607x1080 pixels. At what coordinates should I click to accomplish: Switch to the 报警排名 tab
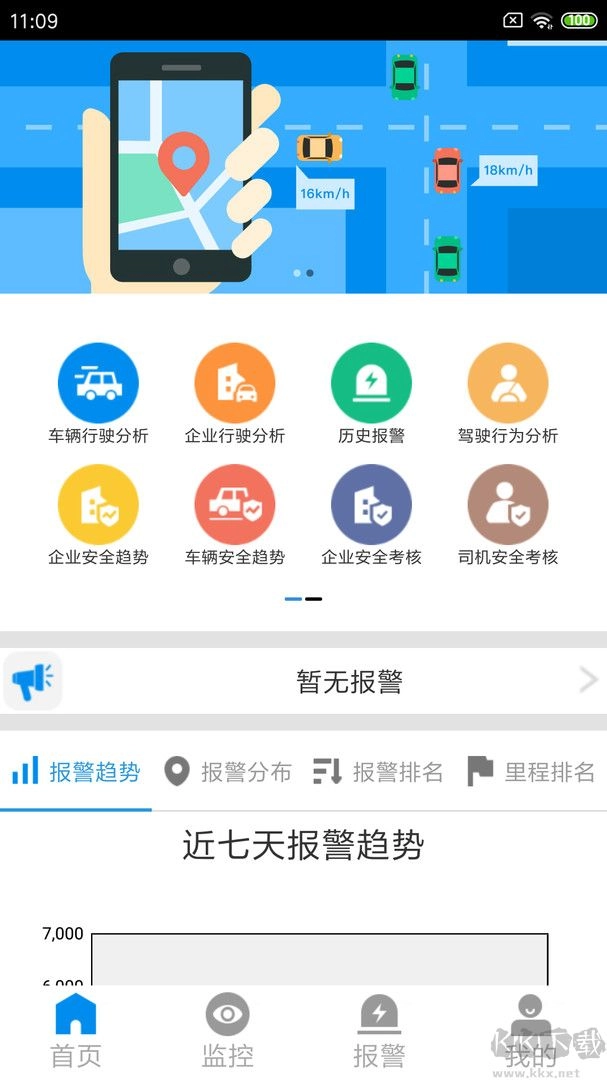click(x=379, y=772)
